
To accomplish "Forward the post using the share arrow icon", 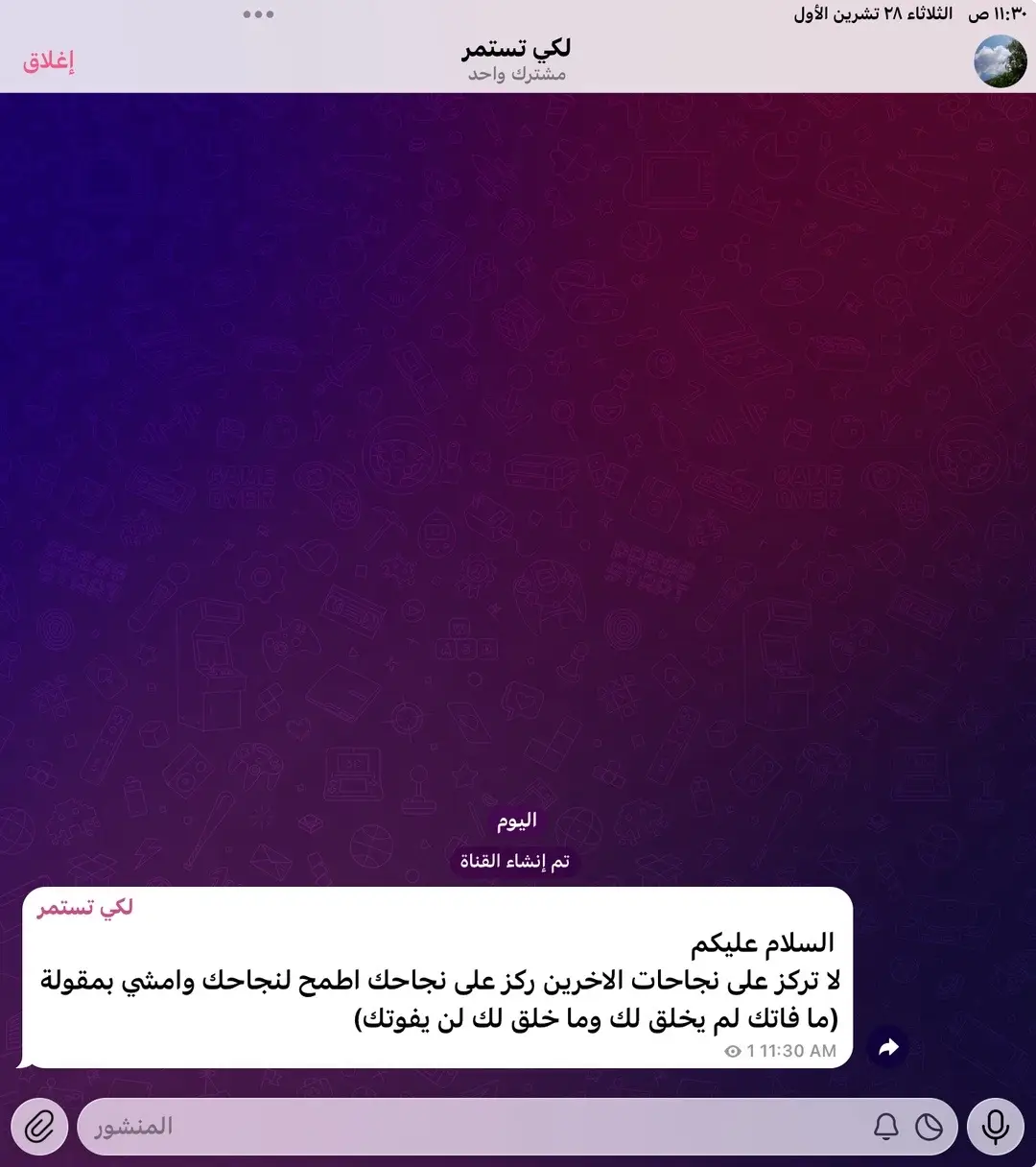I will click(x=887, y=1047).
